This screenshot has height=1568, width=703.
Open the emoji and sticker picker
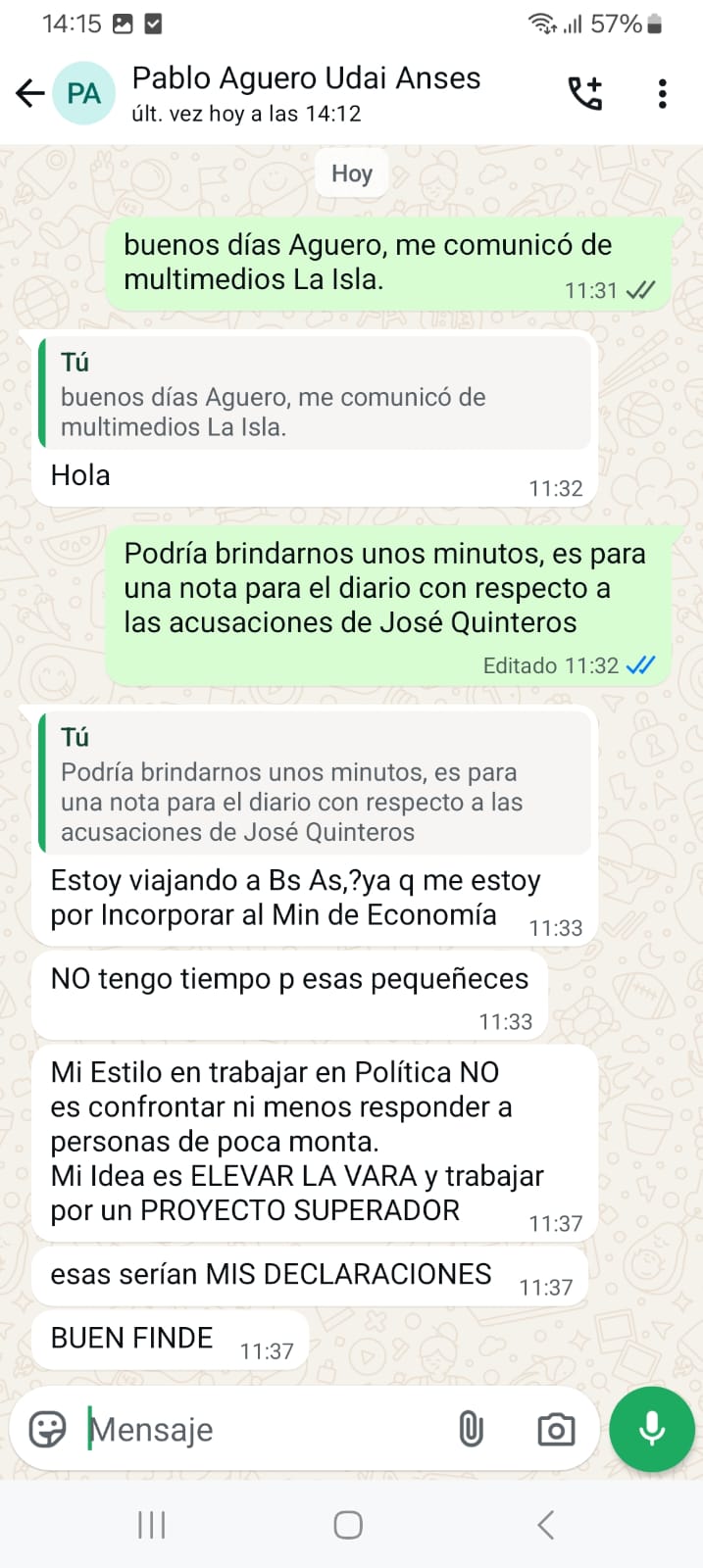point(47,1429)
